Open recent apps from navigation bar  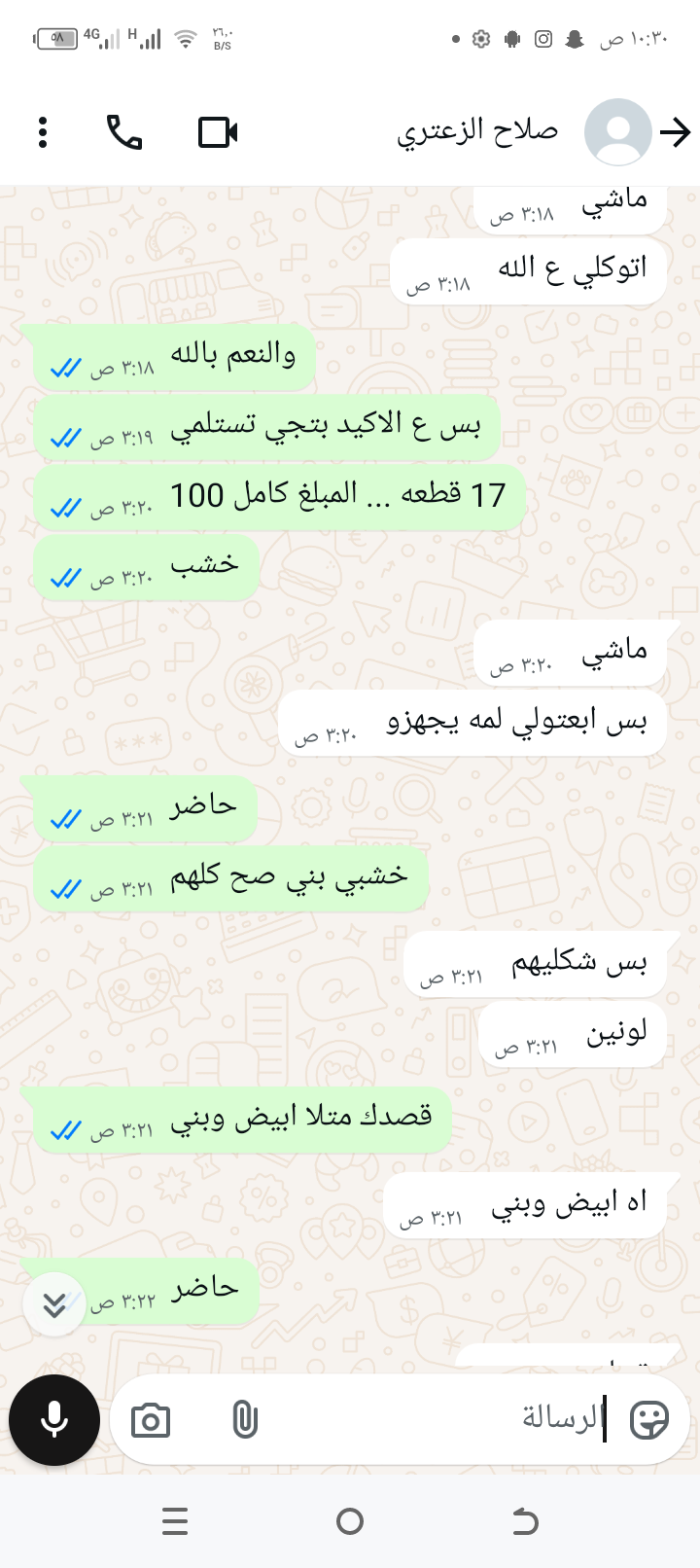coord(175,1521)
